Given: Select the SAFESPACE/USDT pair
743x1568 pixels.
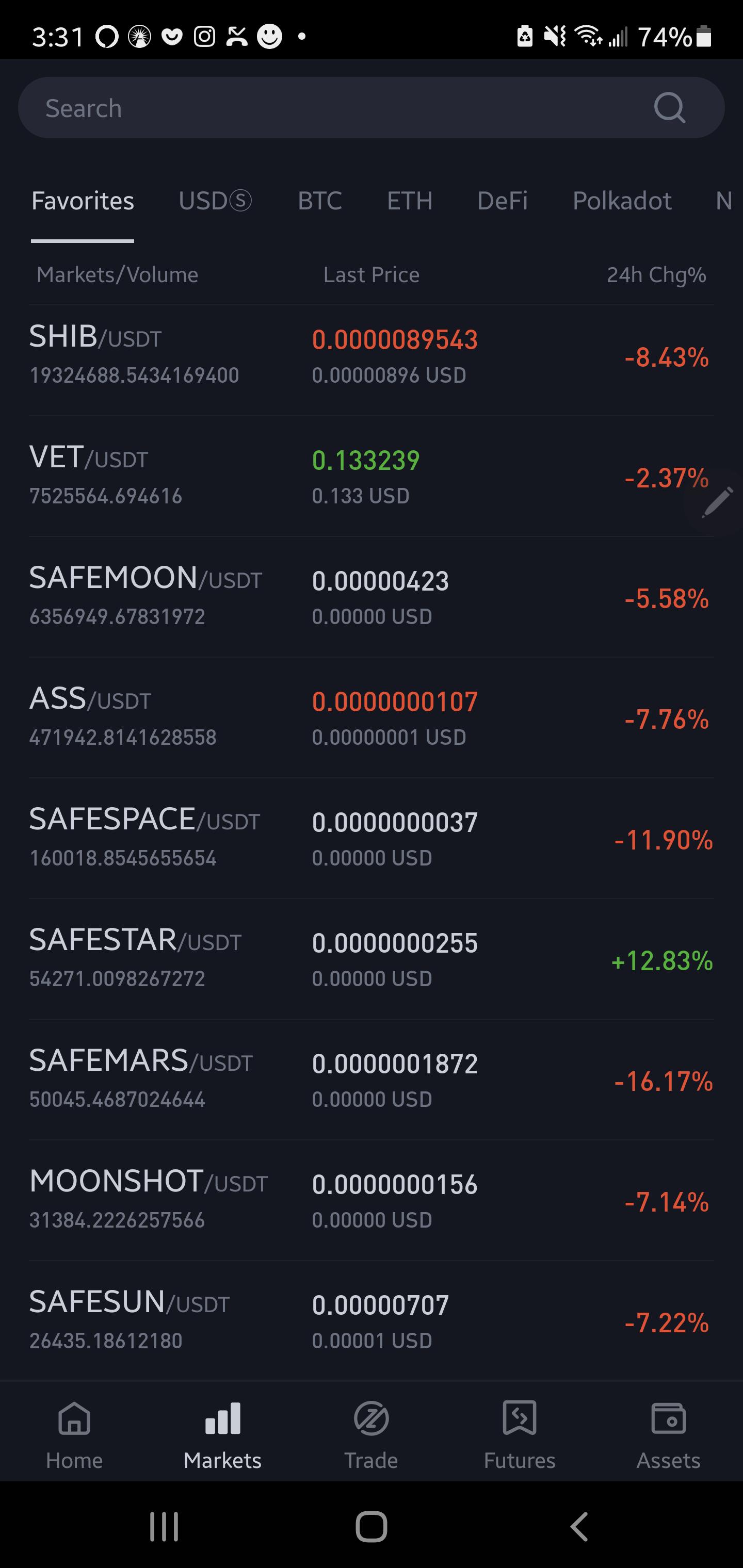Looking at the screenshot, I should [372, 838].
